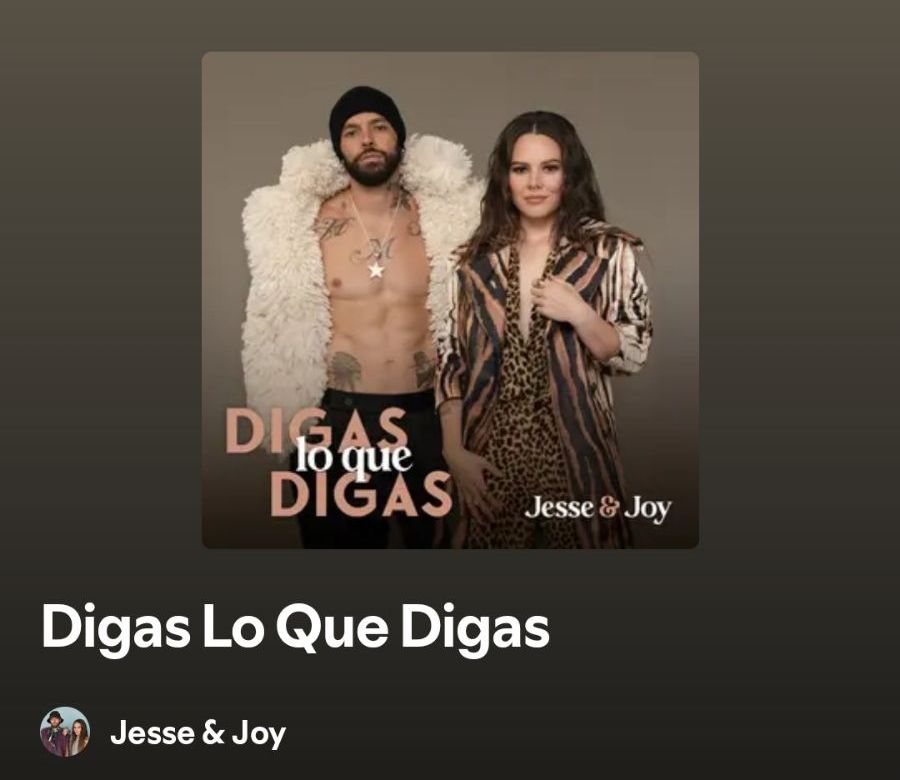Open the Jesse & Joy artist page
The height and width of the screenshot is (780, 900).
[197, 733]
